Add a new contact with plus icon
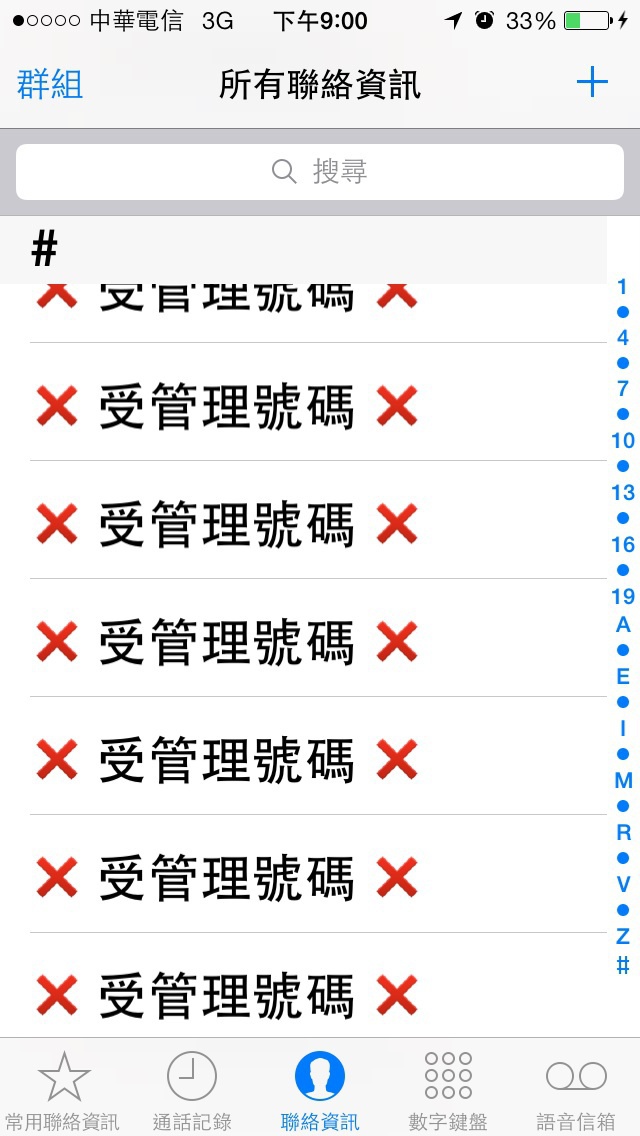 592,82
